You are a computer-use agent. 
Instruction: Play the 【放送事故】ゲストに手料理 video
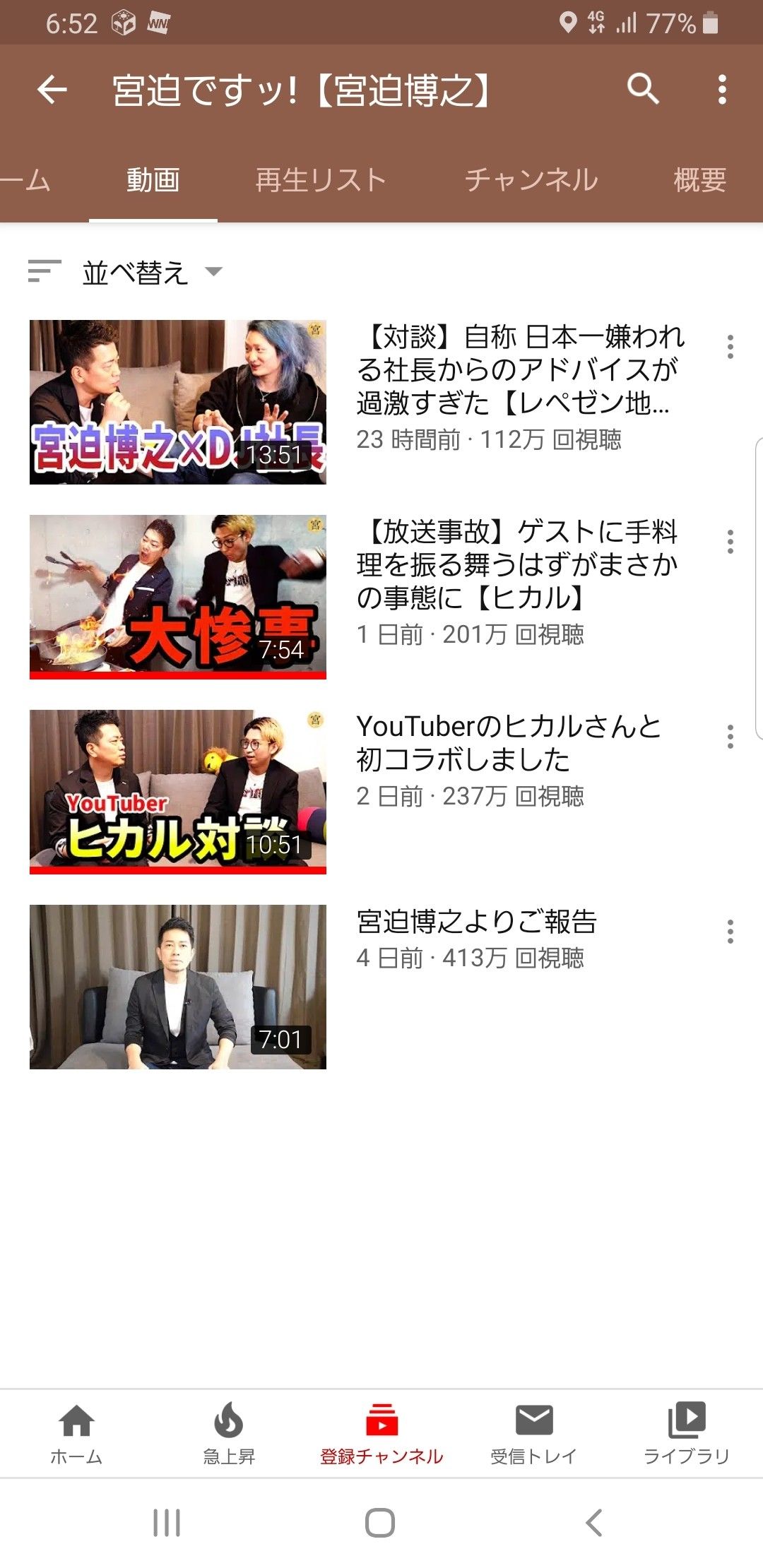178,597
